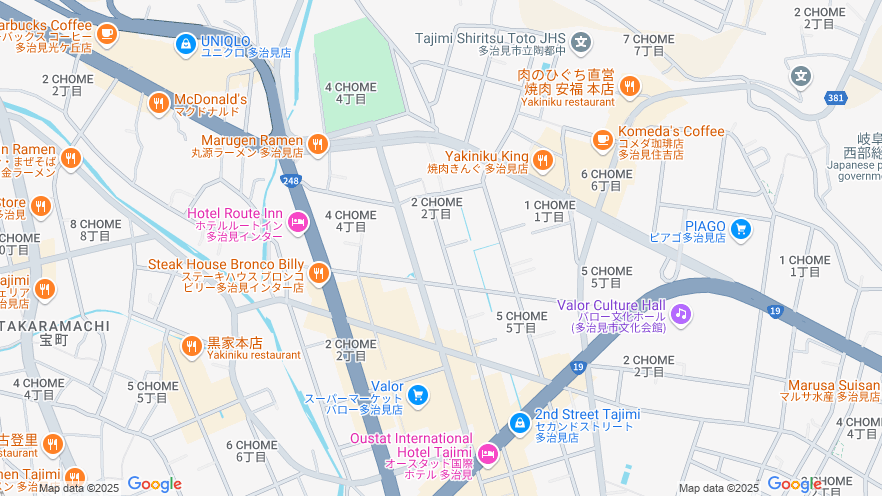Viewport: 882px width, 496px height.
Task: Tap the Marugen Ramen marker
Action: [317, 145]
